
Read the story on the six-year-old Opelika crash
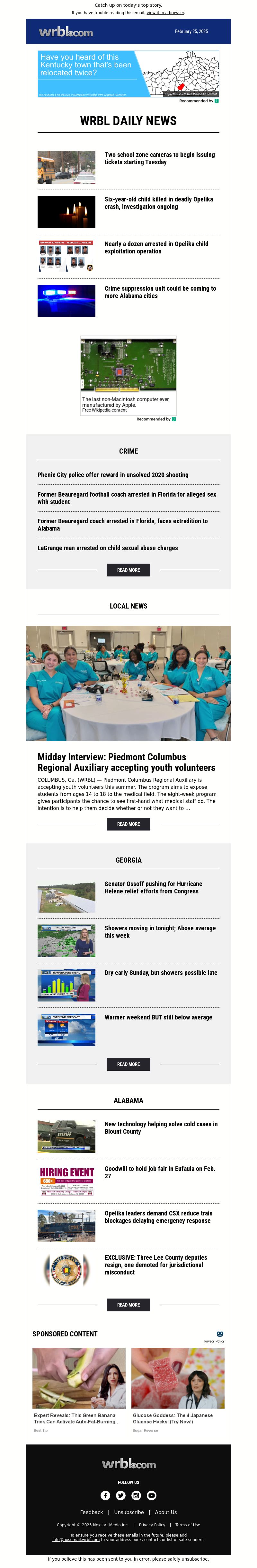pyautogui.click(x=158, y=203)
